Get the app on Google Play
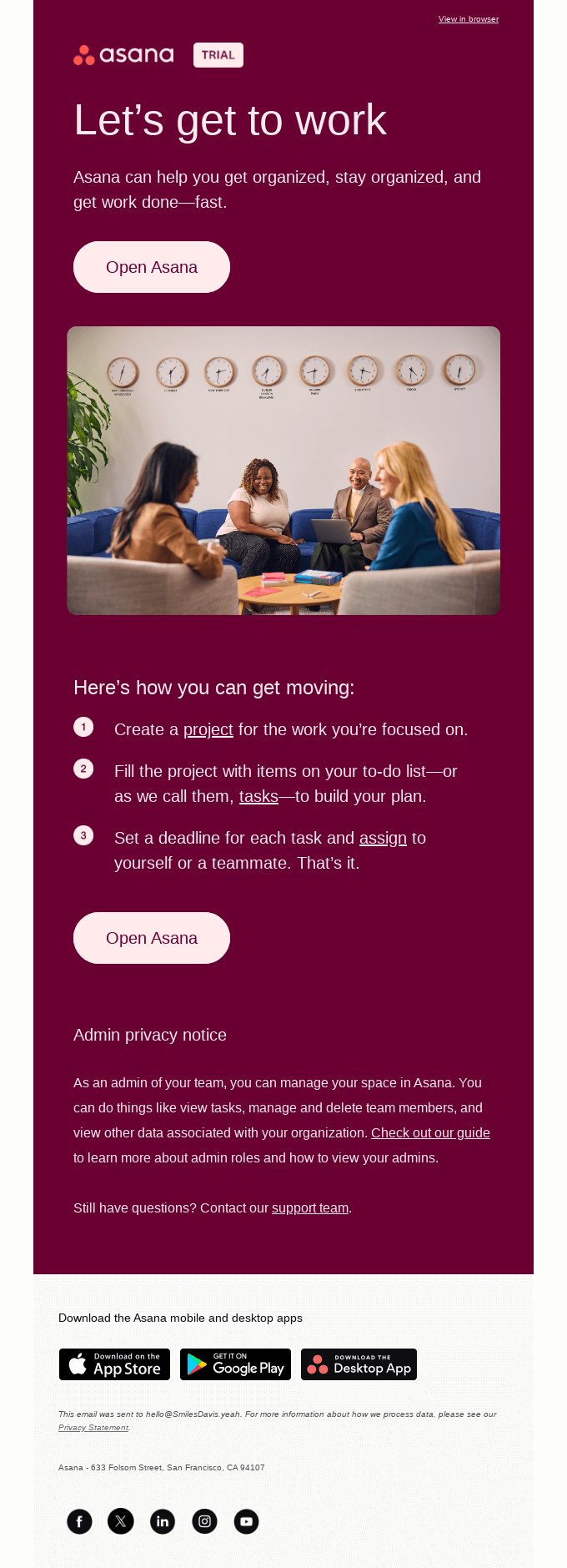This screenshot has height=1568, width=567. [235, 1364]
